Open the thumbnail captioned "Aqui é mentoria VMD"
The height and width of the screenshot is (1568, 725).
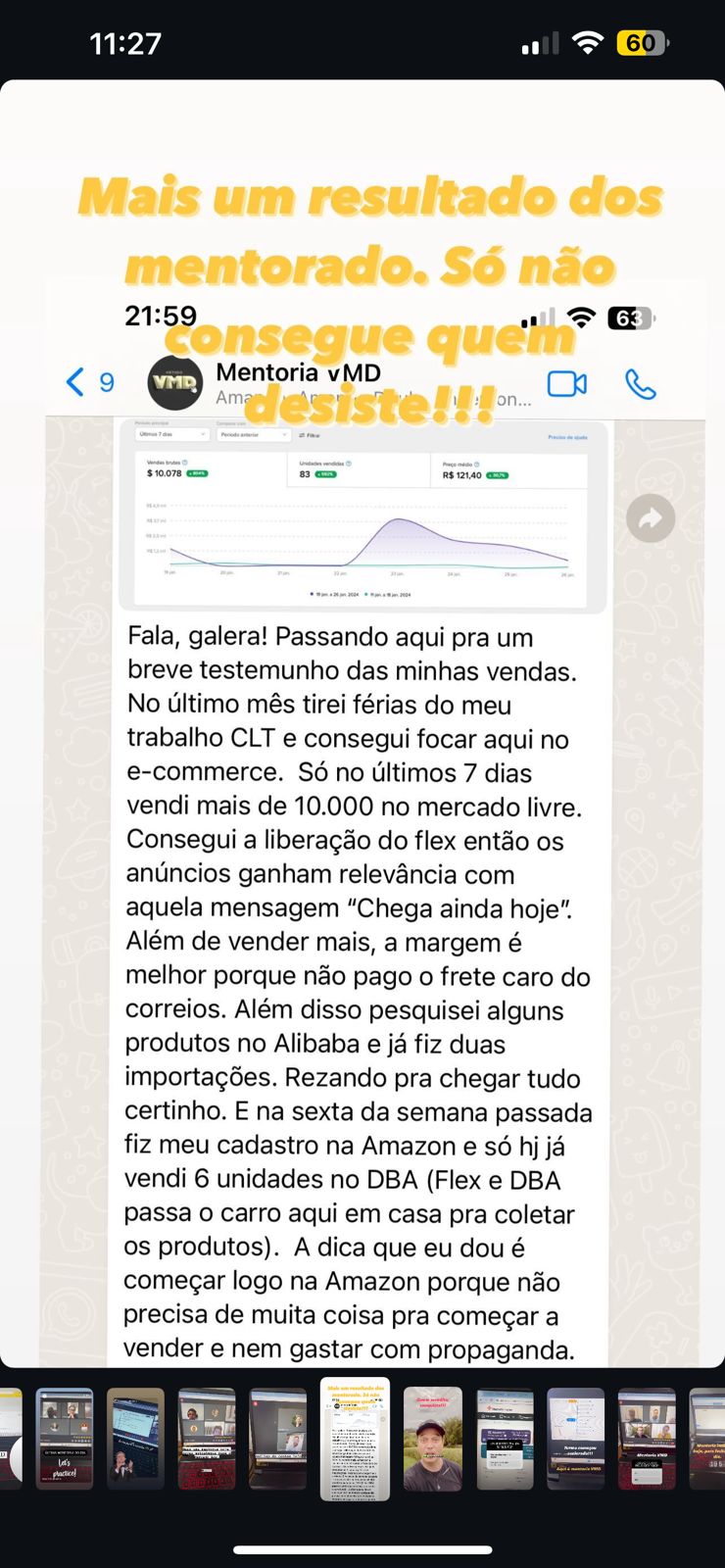(575, 1438)
